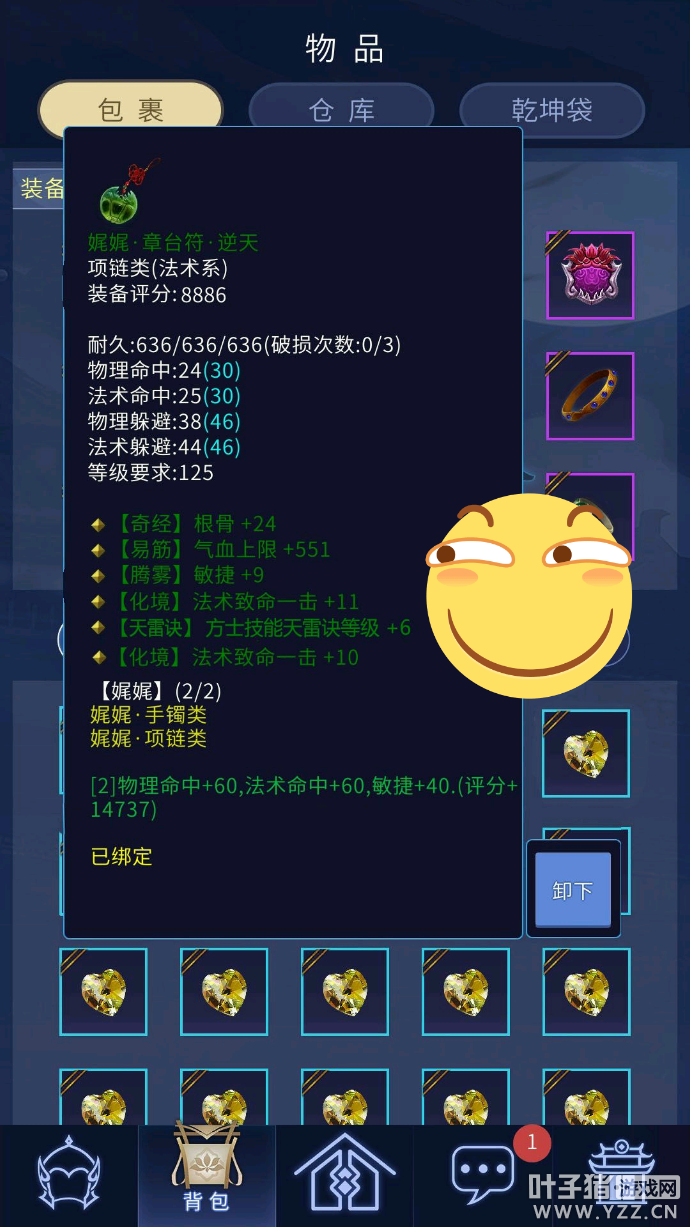Open the 背包 tab in the bottom bar

(x=207, y=1175)
